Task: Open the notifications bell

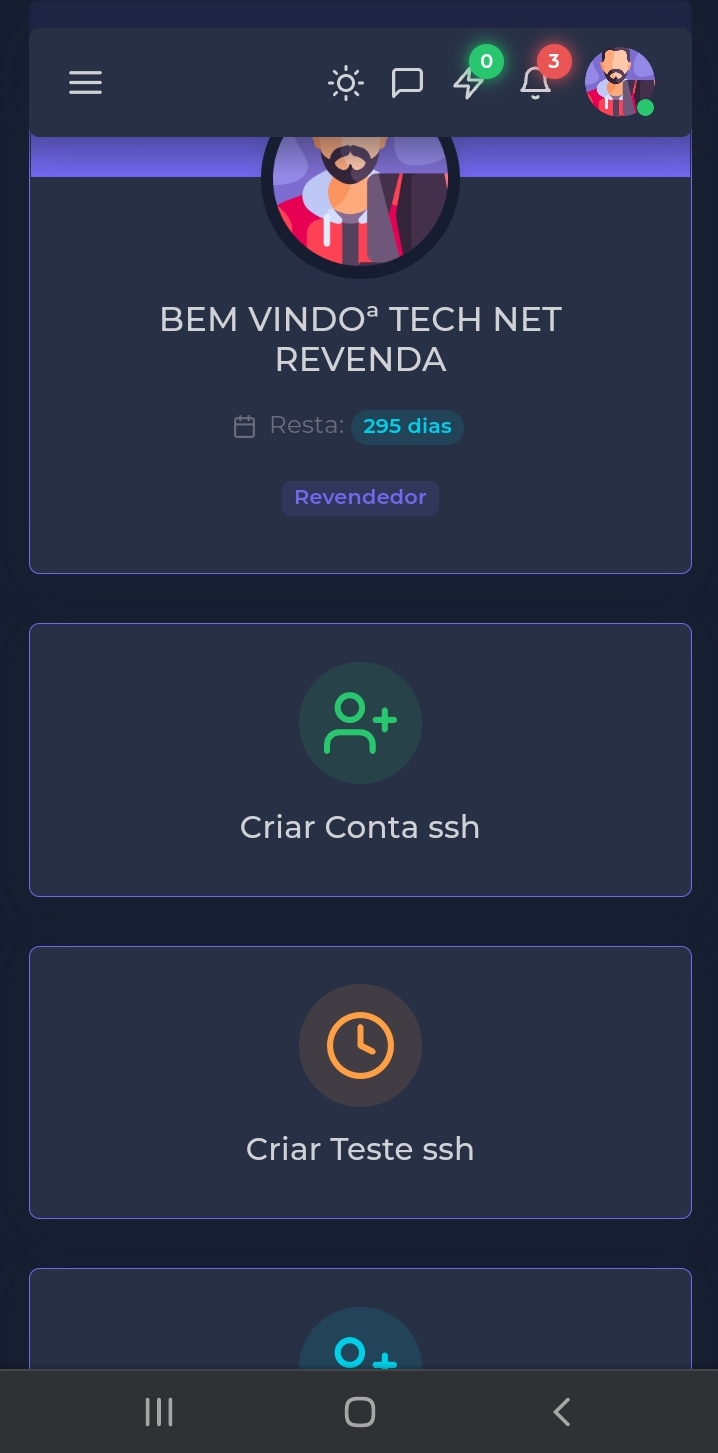Action: point(536,84)
